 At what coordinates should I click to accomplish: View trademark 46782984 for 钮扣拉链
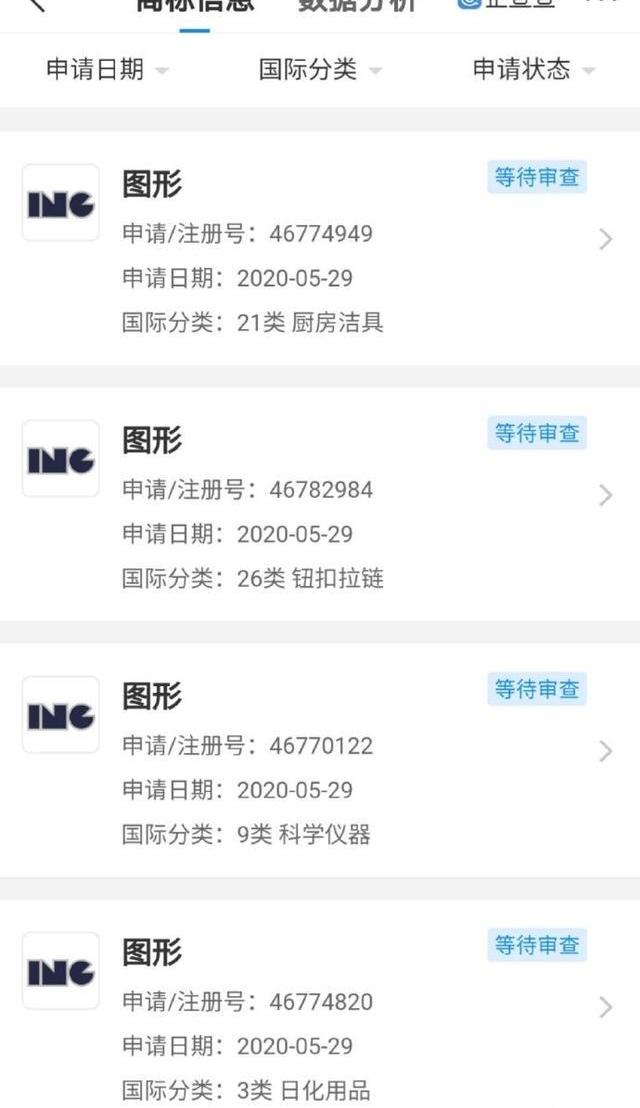[x=320, y=504]
